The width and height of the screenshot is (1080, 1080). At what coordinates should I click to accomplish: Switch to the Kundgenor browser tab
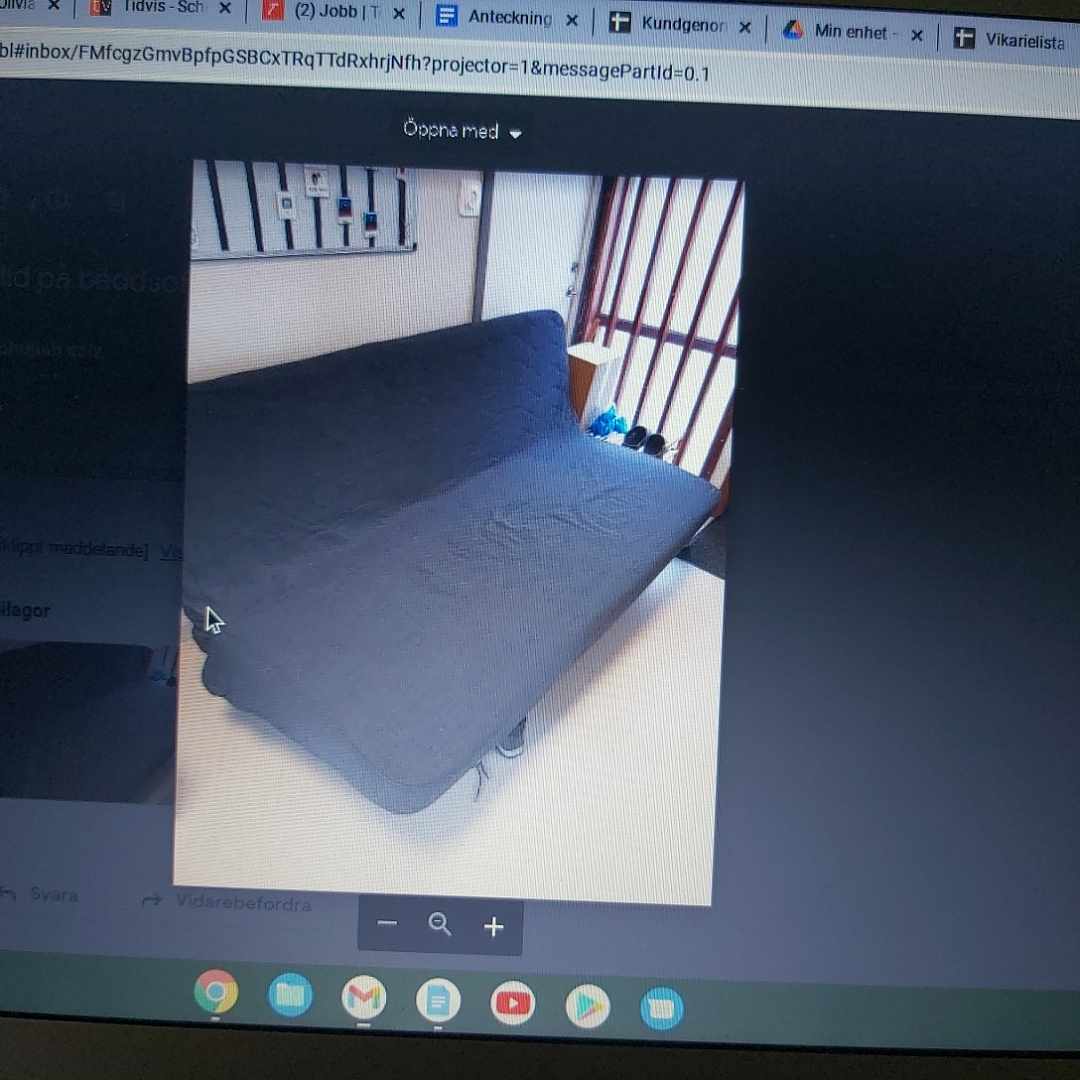pyautogui.click(x=682, y=25)
